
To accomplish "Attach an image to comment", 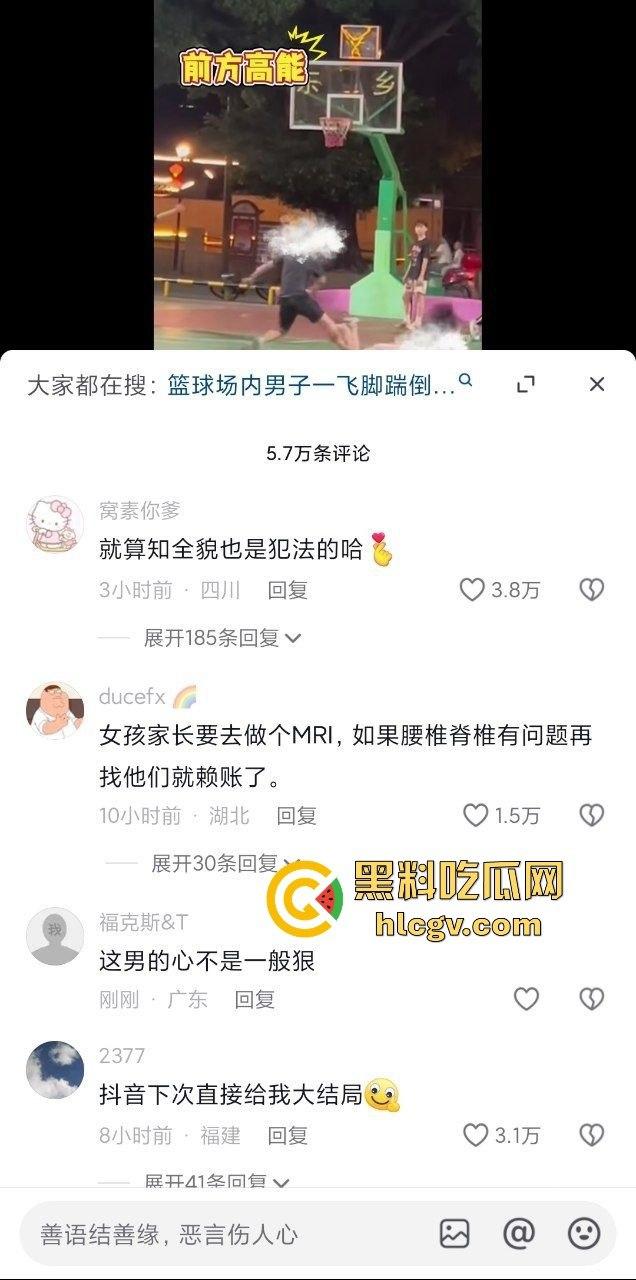I will coord(455,1234).
